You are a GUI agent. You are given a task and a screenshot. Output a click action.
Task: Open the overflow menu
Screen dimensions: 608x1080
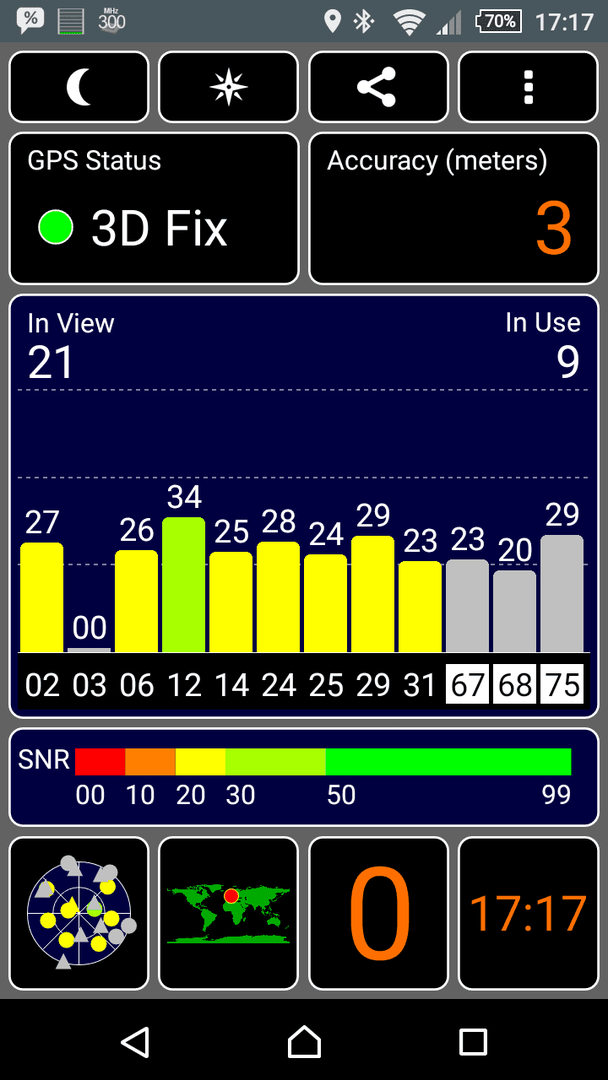pyautogui.click(x=528, y=87)
